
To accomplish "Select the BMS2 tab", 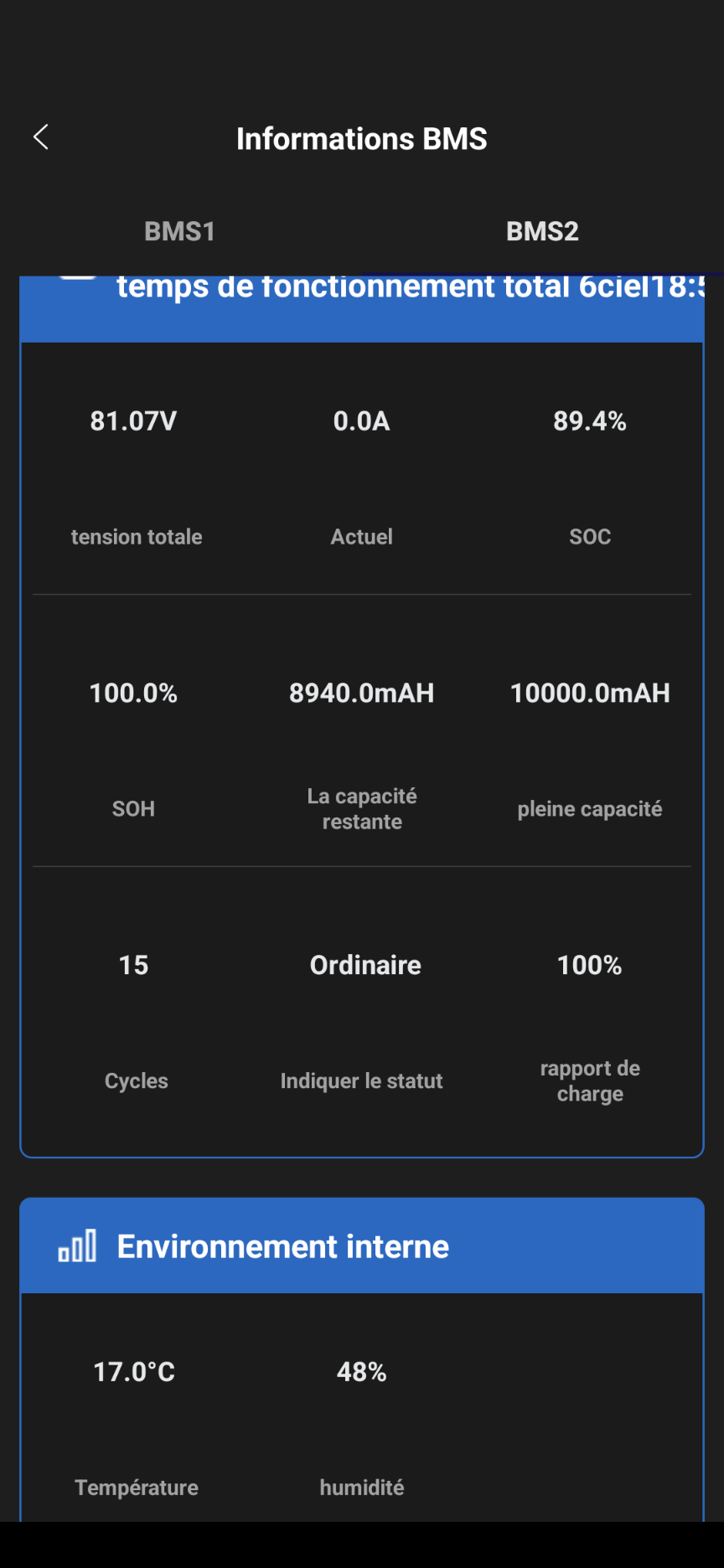I will pyautogui.click(x=542, y=231).
